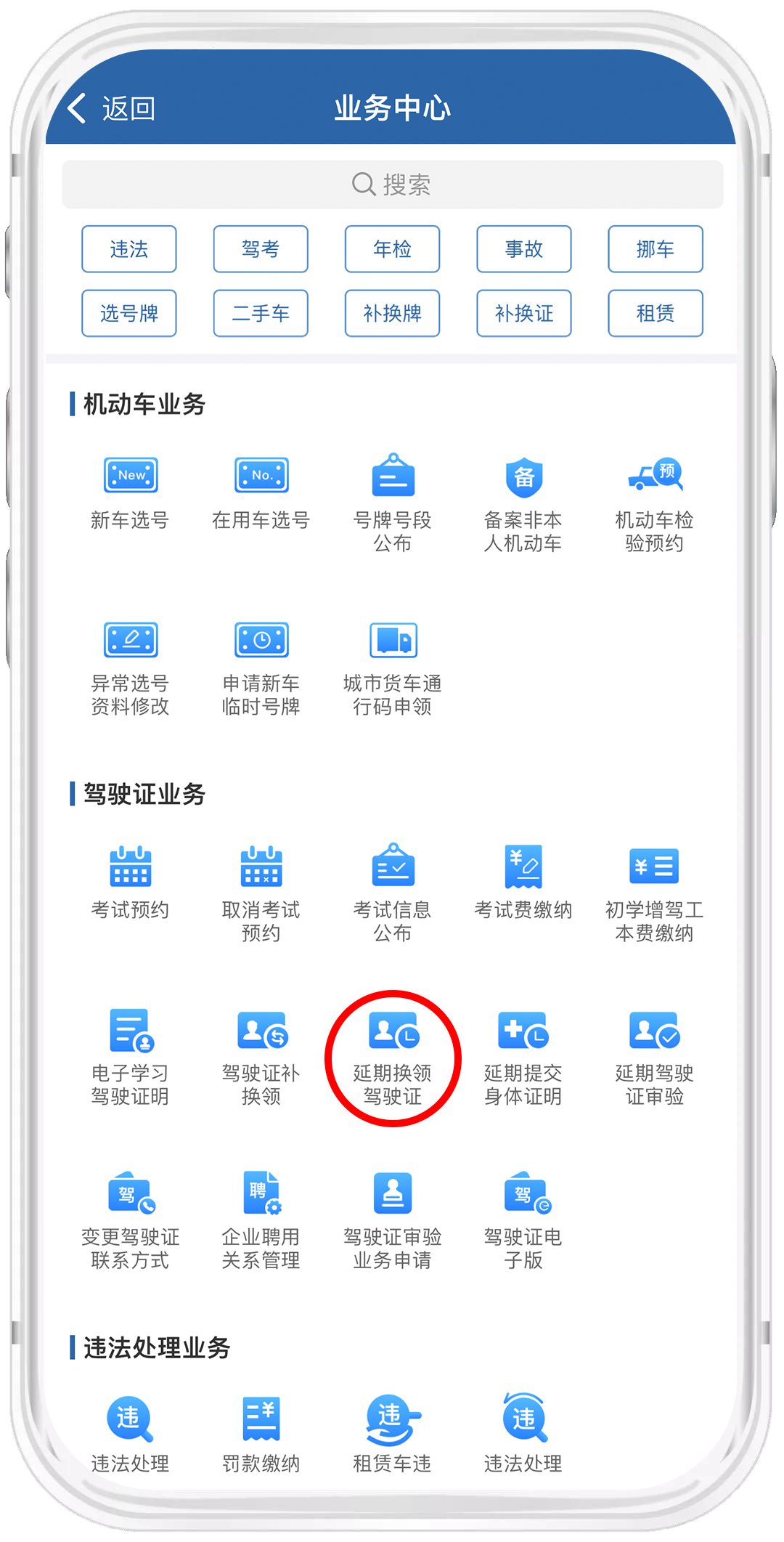The width and height of the screenshot is (784, 1542).
Task: Open 租赁车违 service
Action: [392, 1434]
